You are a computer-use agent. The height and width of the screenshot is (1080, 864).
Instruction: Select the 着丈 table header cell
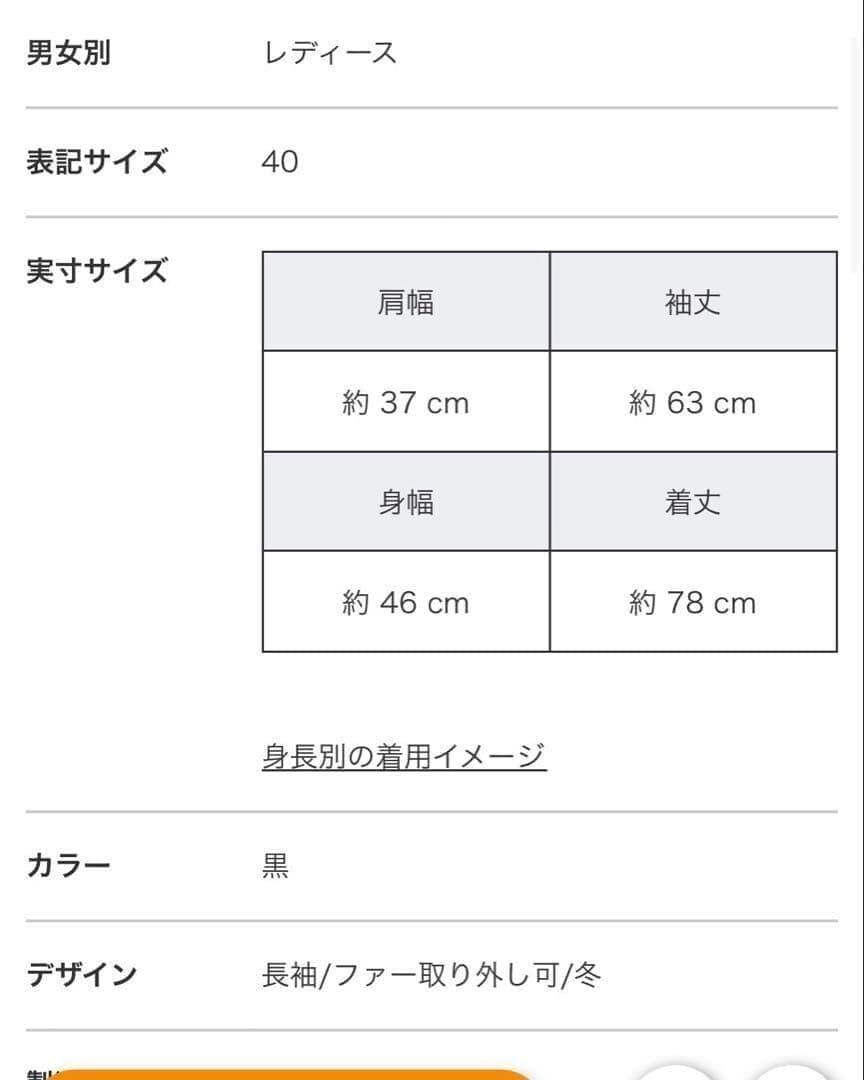point(693,502)
